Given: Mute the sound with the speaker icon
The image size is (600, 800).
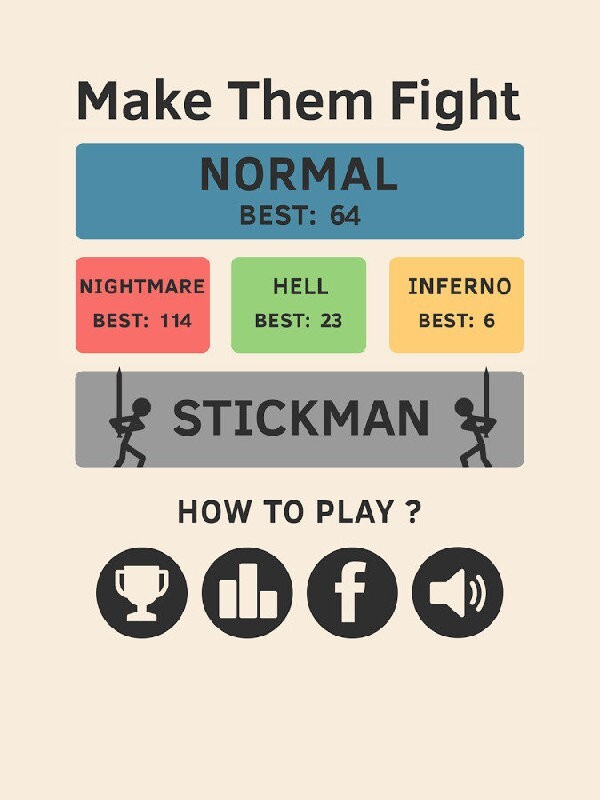Looking at the screenshot, I should pos(457,592).
